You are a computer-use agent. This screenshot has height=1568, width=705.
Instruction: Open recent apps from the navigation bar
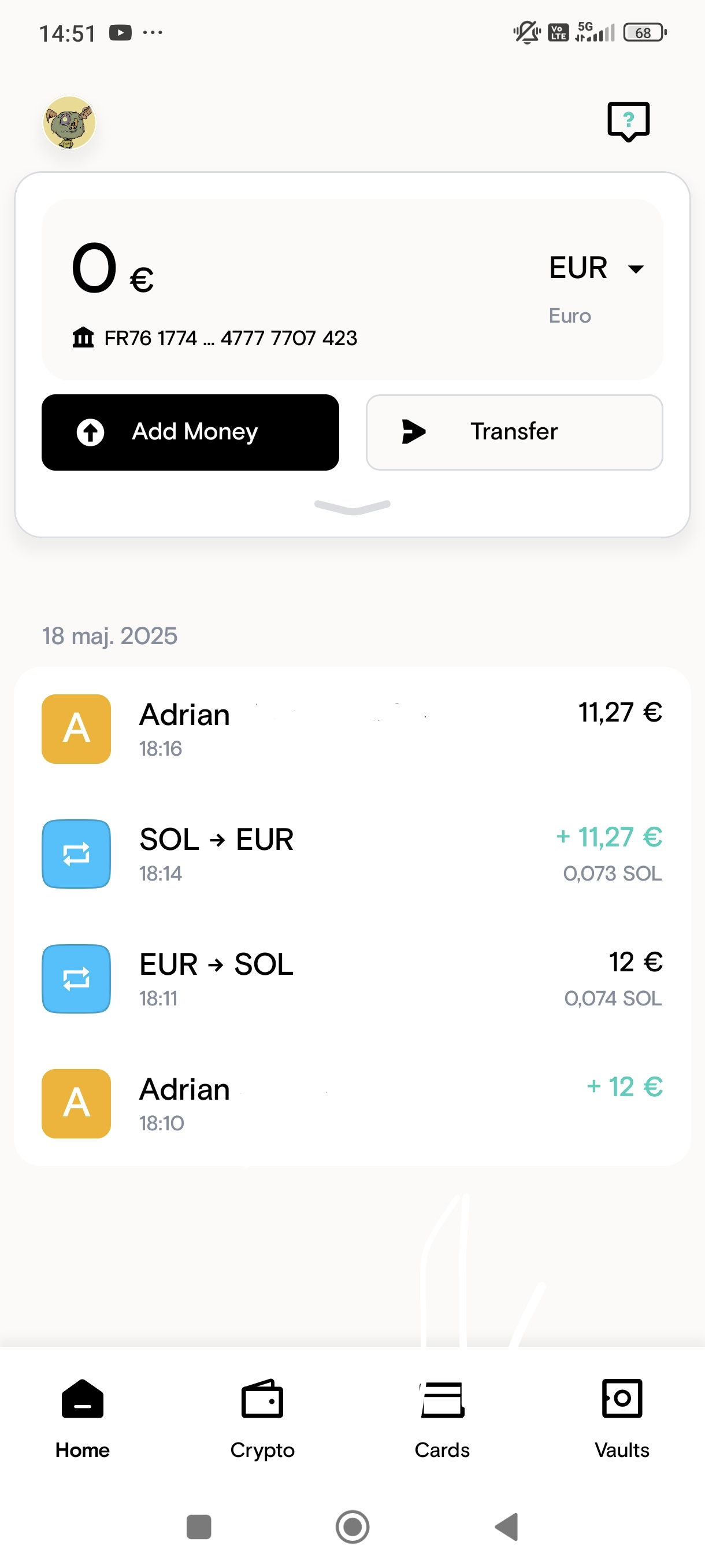pos(199,1526)
